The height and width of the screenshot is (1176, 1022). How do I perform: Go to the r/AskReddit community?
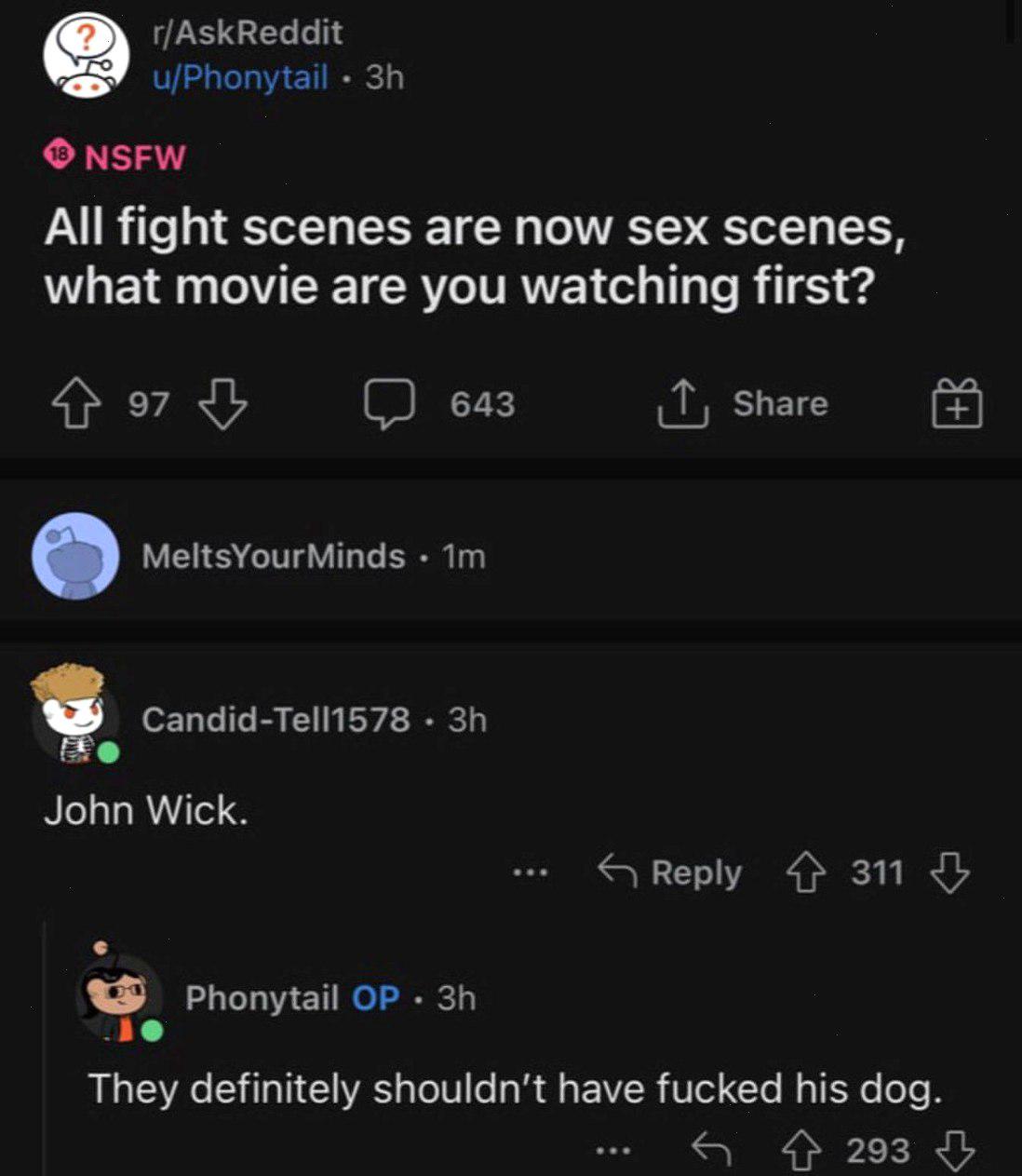pos(248,33)
